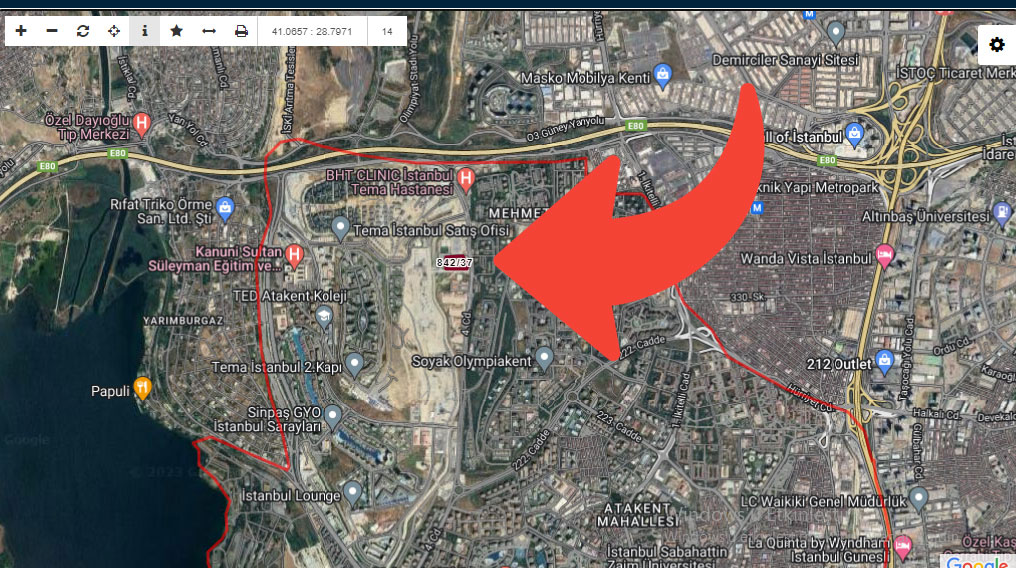Viewport: 1016px width, 568px height.
Task: Select the distance measure tool
Action: (208, 31)
